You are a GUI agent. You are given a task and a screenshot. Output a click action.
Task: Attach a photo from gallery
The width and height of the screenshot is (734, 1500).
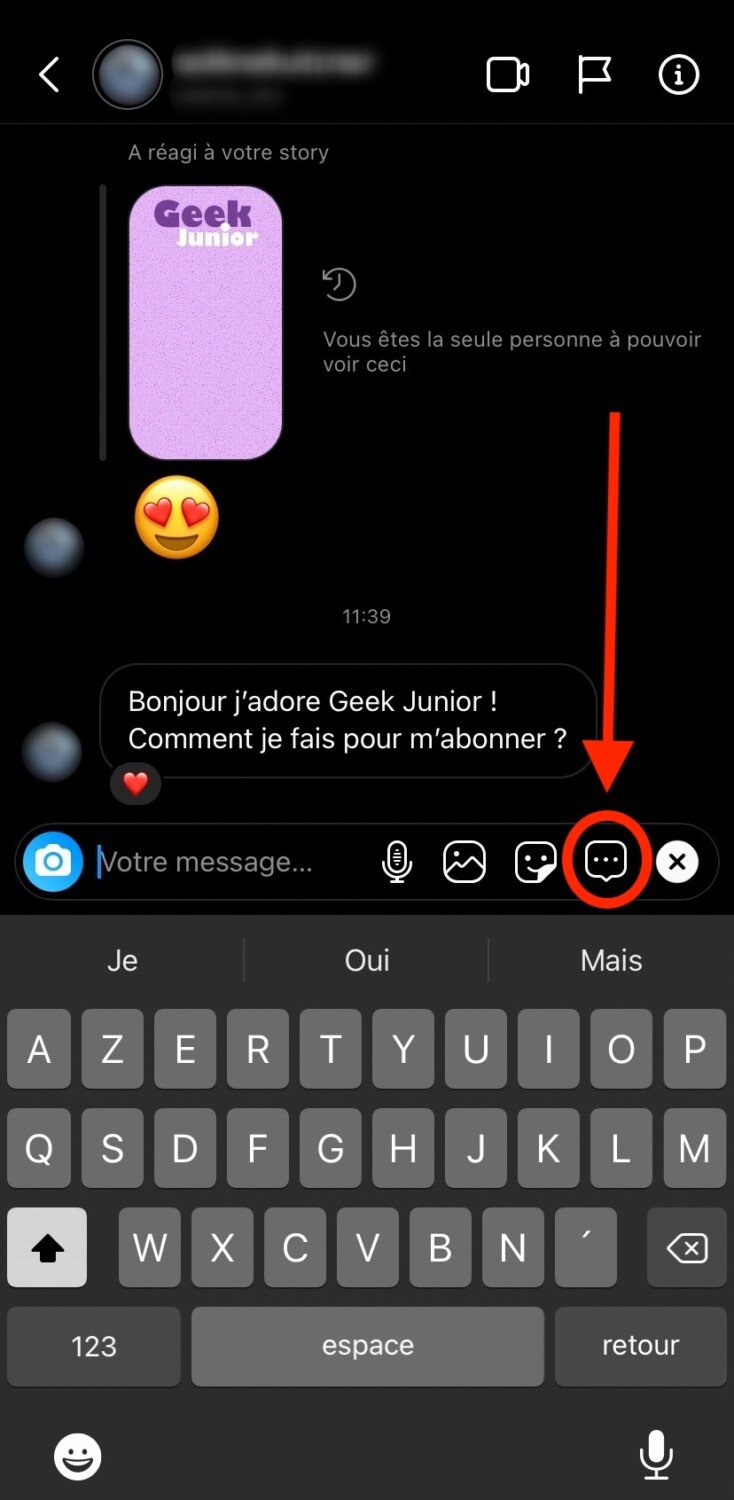click(464, 861)
